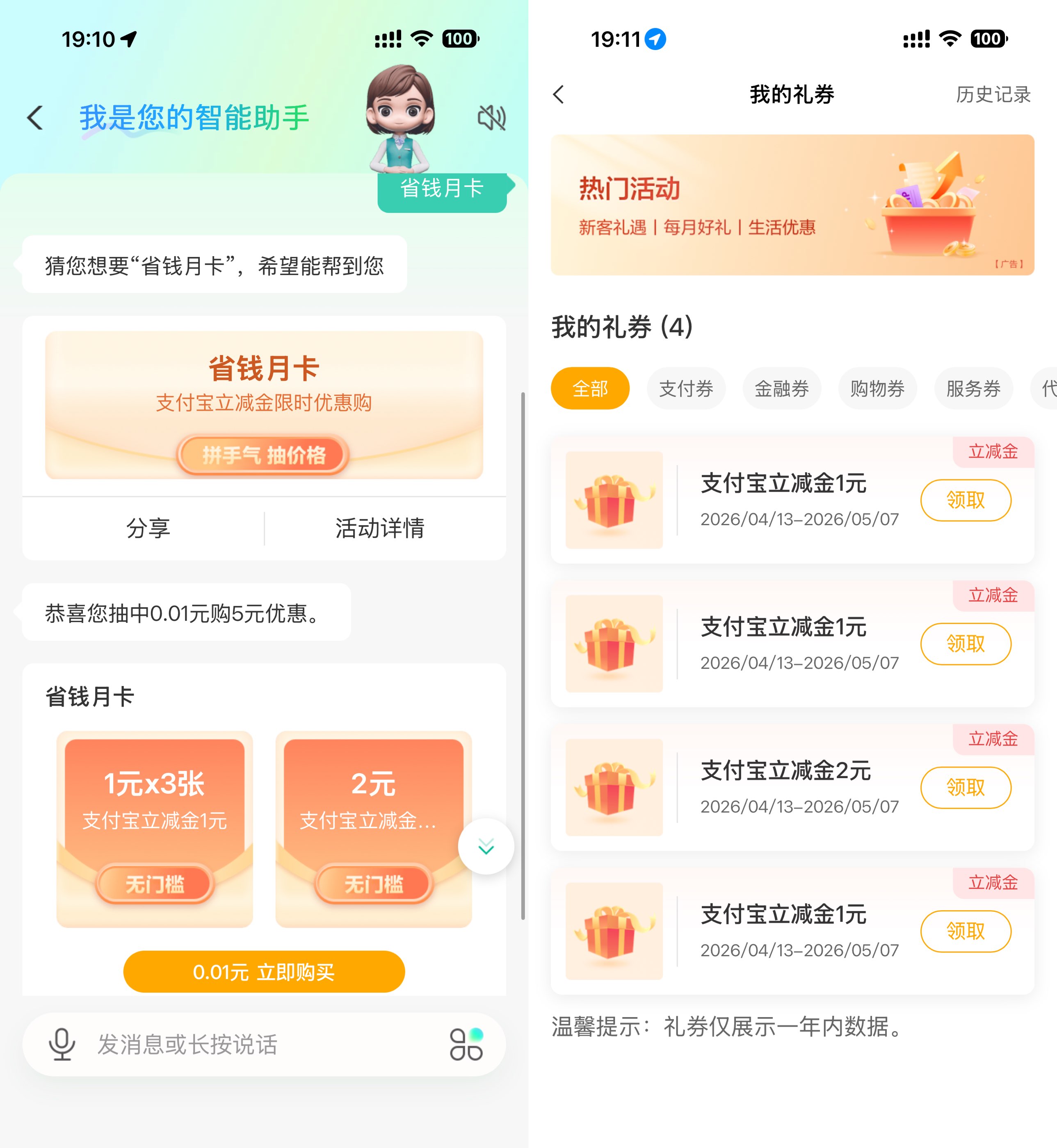Buy now with 0.01元 立即购买
The height and width of the screenshot is (1148, 1057).
point(264,971)
